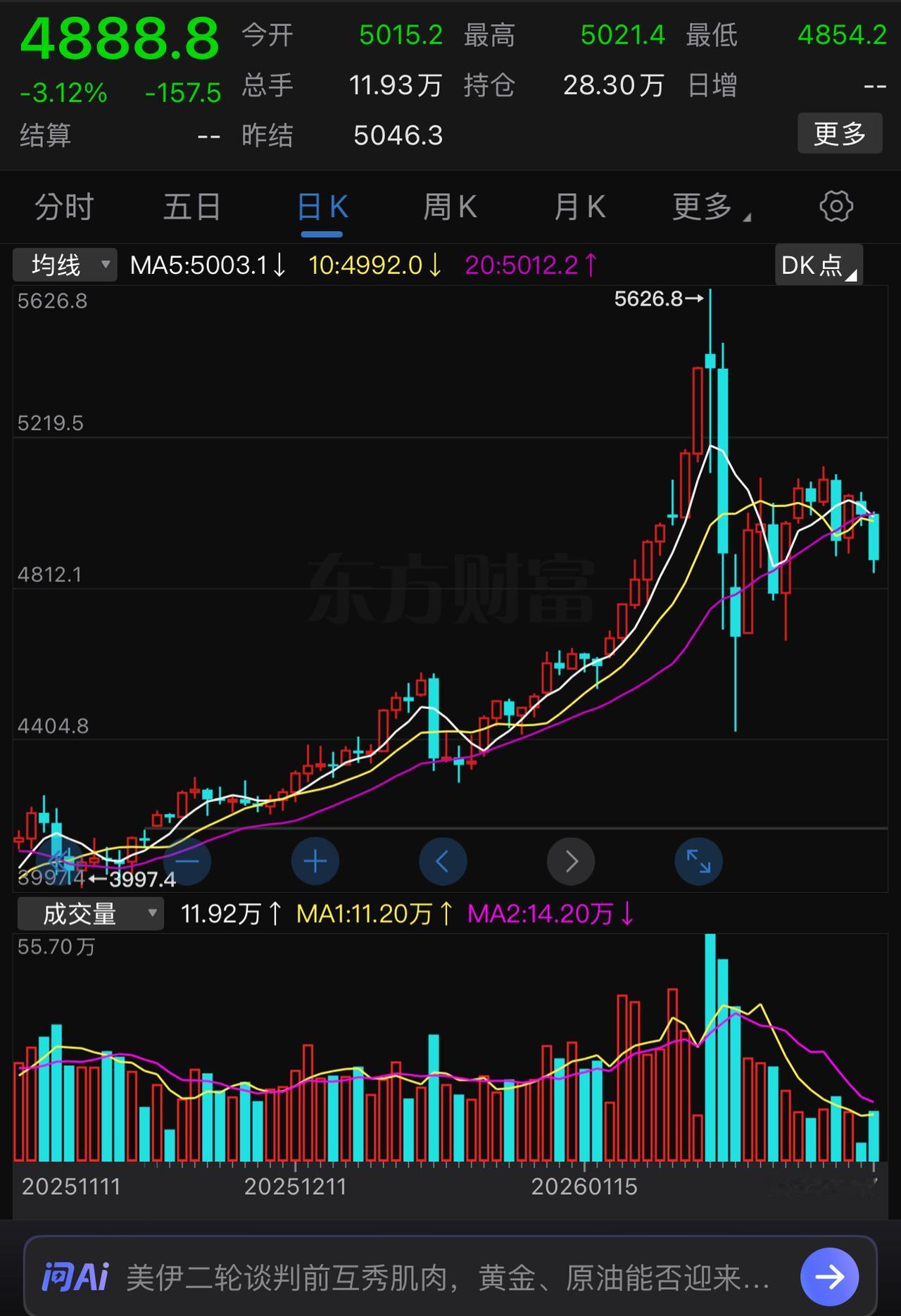This screenshot has height=1316, width=901.
Task: Switch to the 周K tab
Action: [x=450, y=206]
